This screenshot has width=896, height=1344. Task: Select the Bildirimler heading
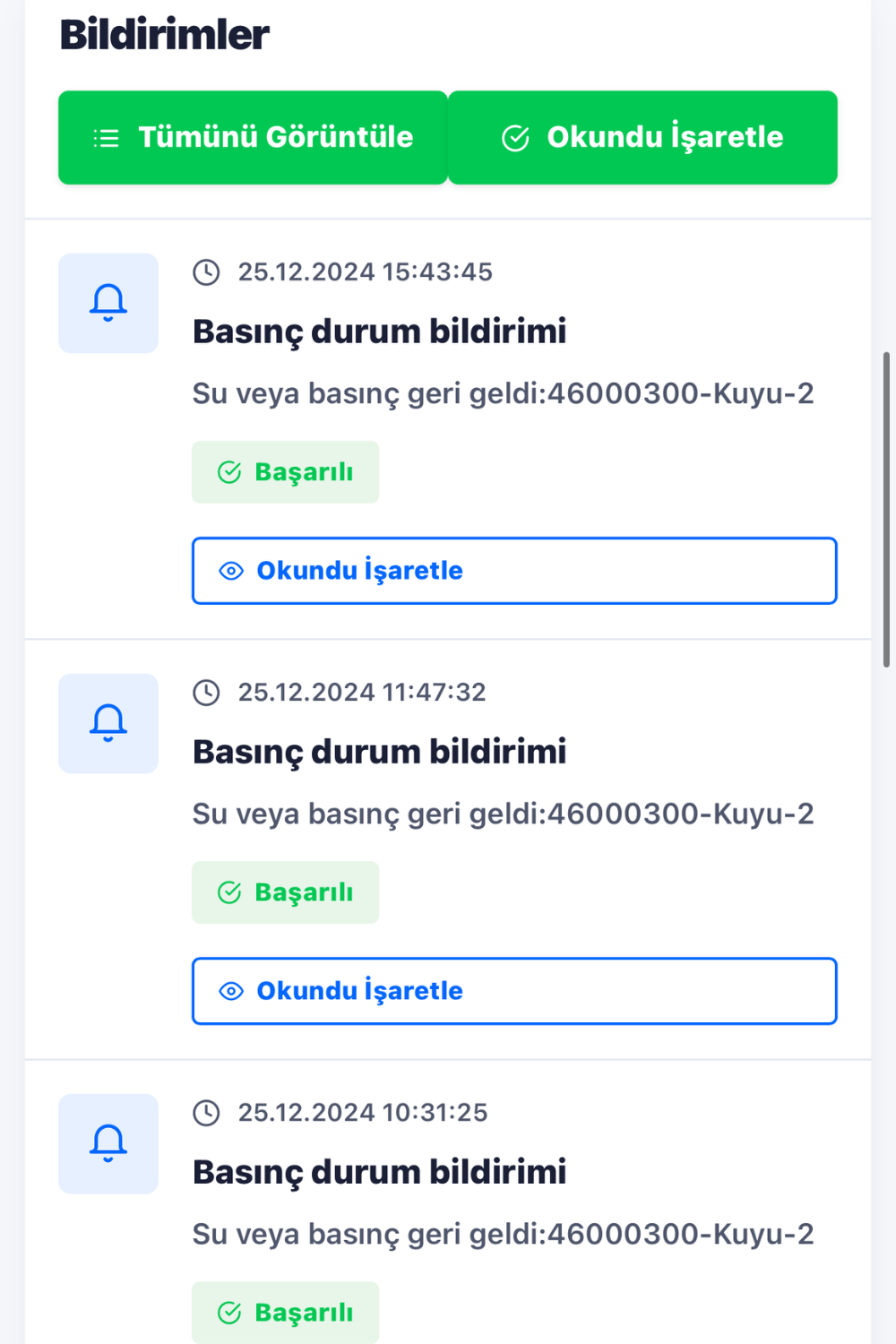click(163, 34)
